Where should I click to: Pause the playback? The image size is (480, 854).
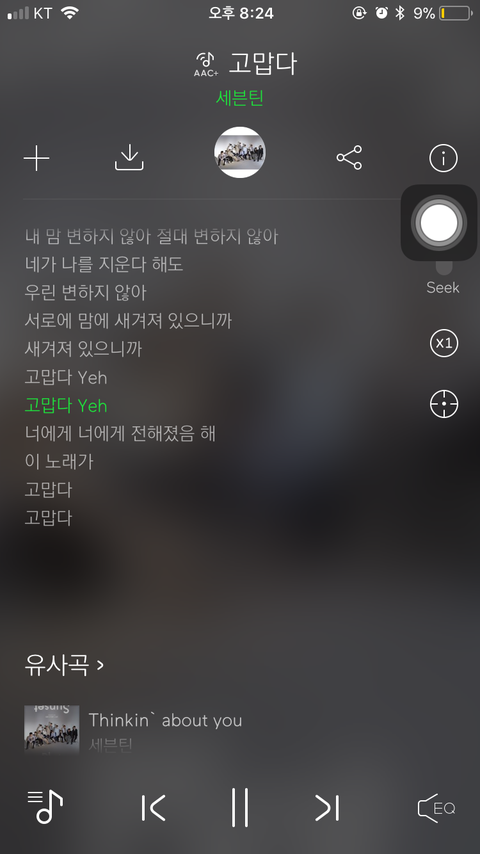click(x=240, y=807)
